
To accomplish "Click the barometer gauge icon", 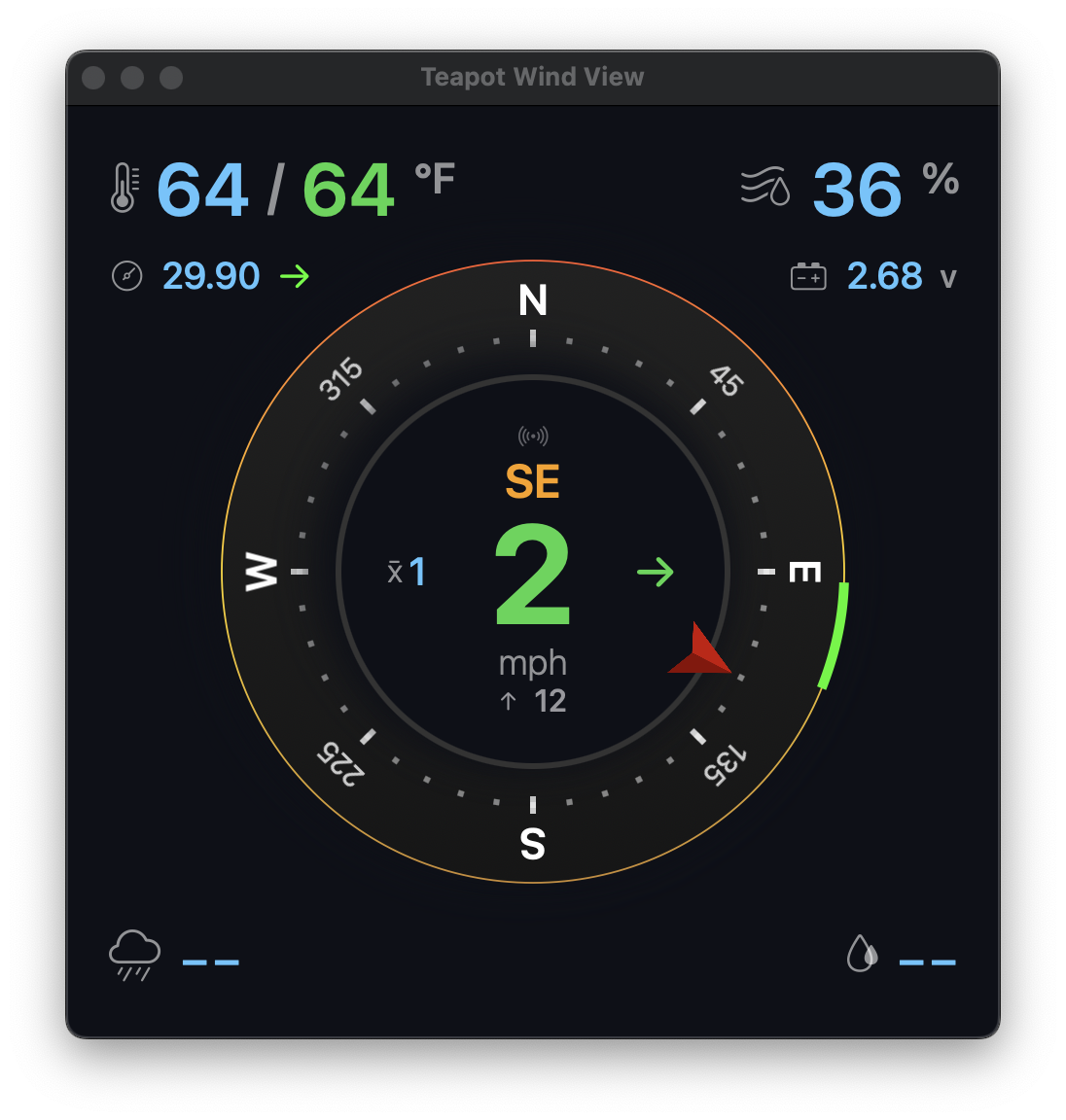I will pos(126,276).
